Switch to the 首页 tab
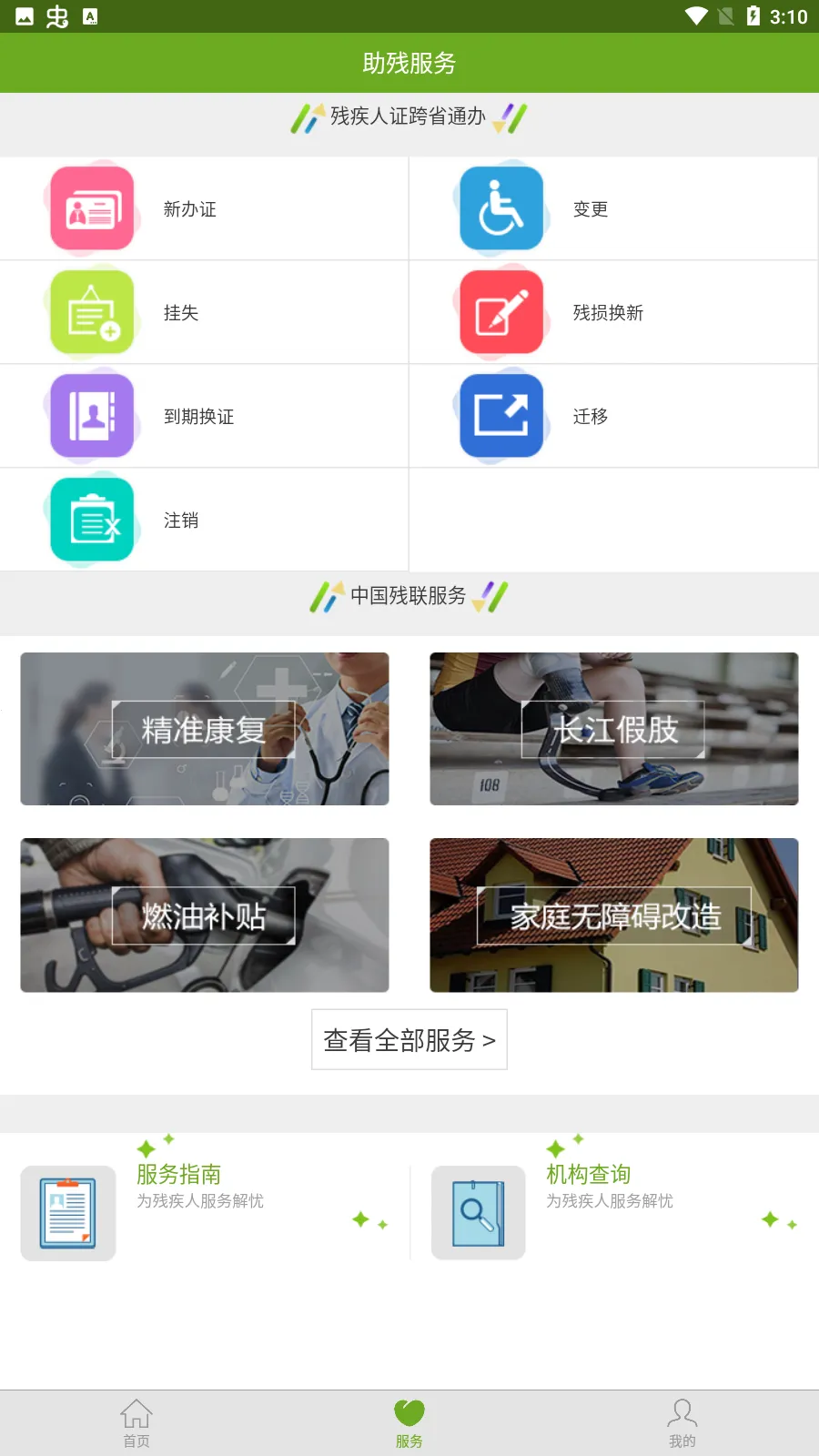The width and height of the screenshot is (819, 1456). click(136, 1421)
